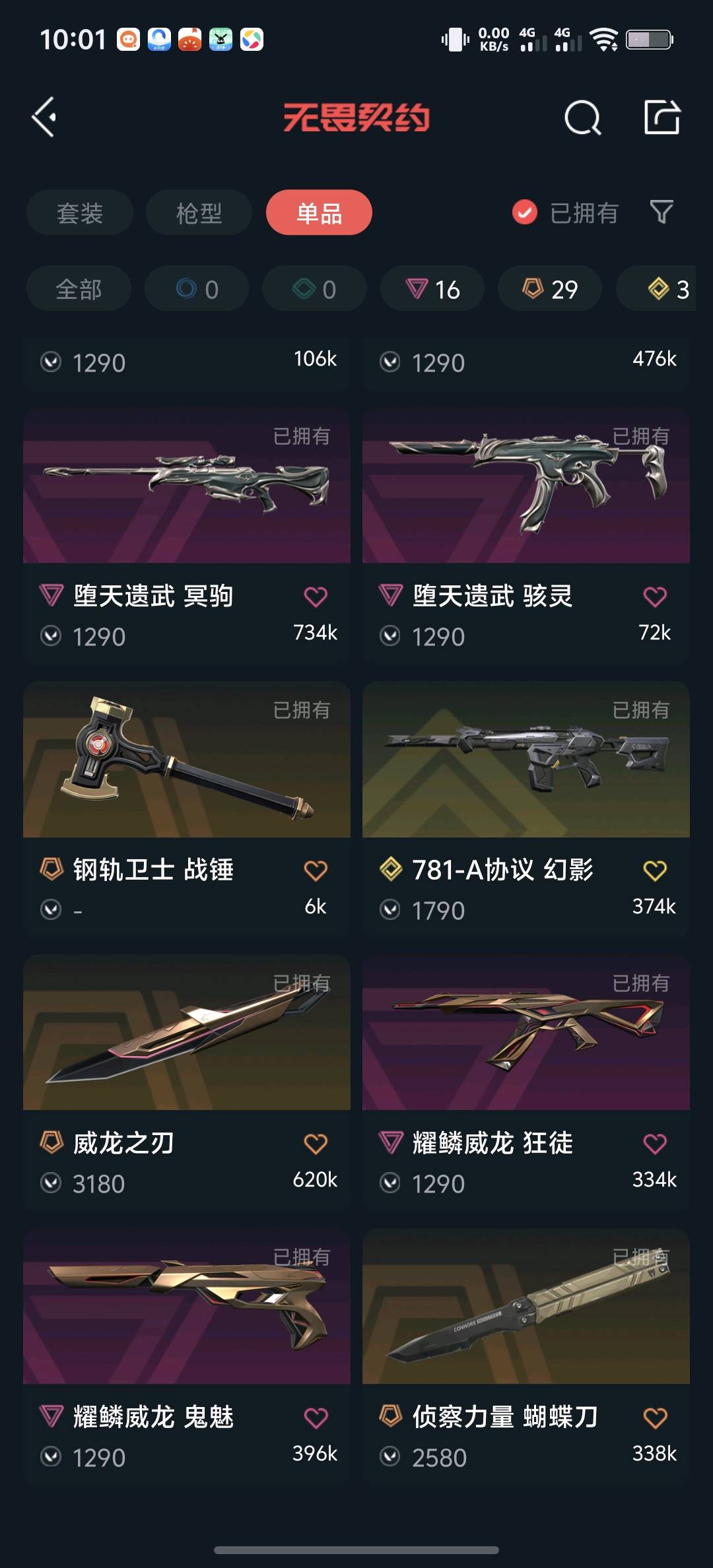Open the search magnifier icon
Viewport: 713px width, 1568px height.
tap(583, 118)
